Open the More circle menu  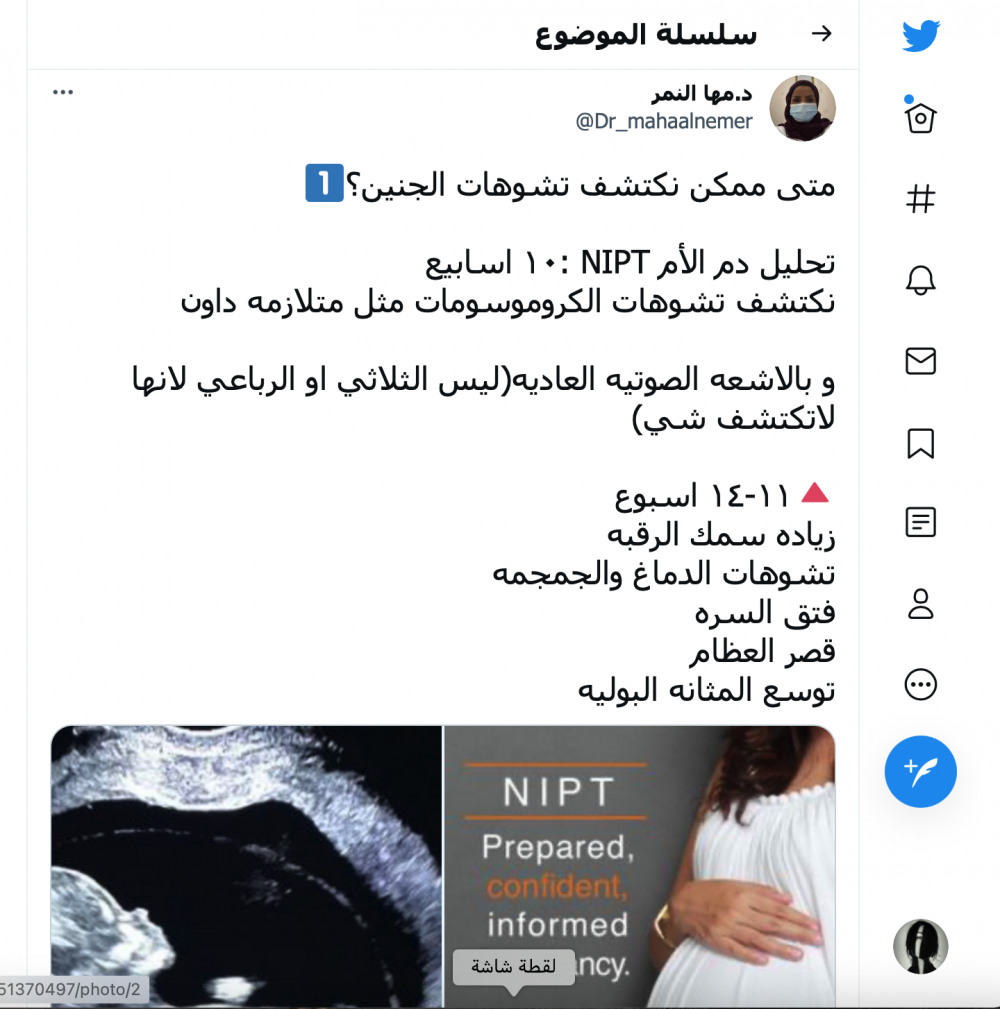920,684
